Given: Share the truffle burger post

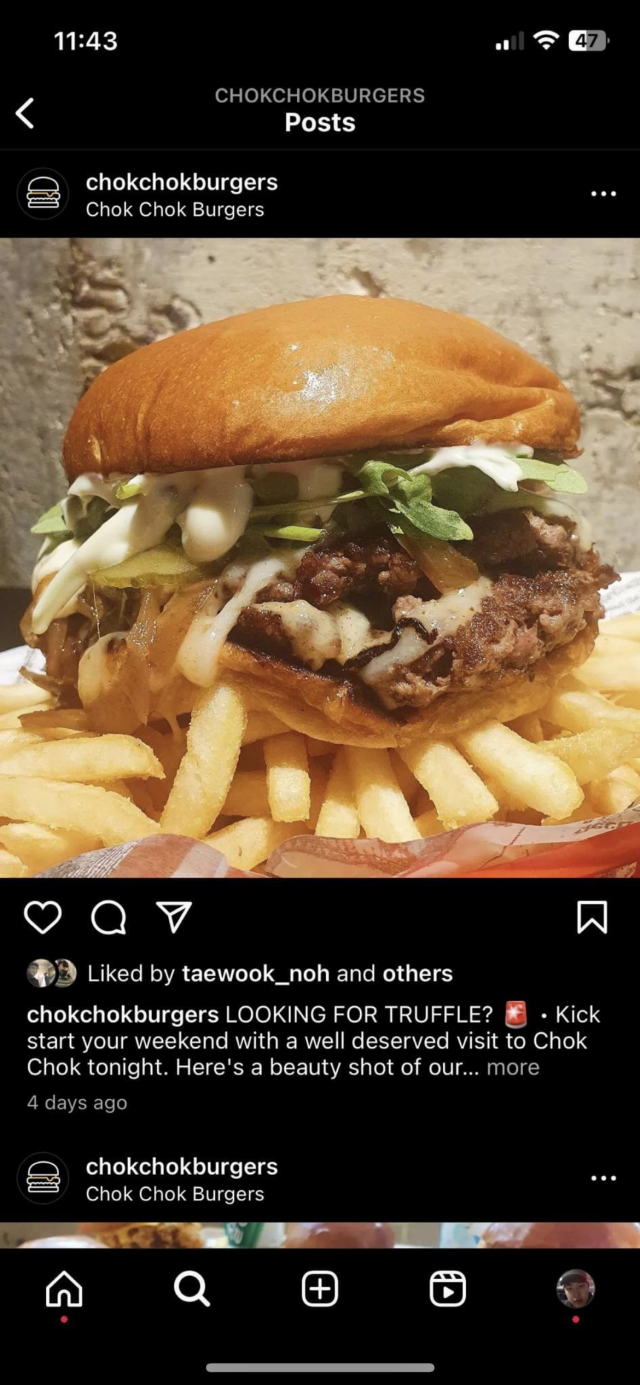Looking at the screenshot, I should 174,917.
